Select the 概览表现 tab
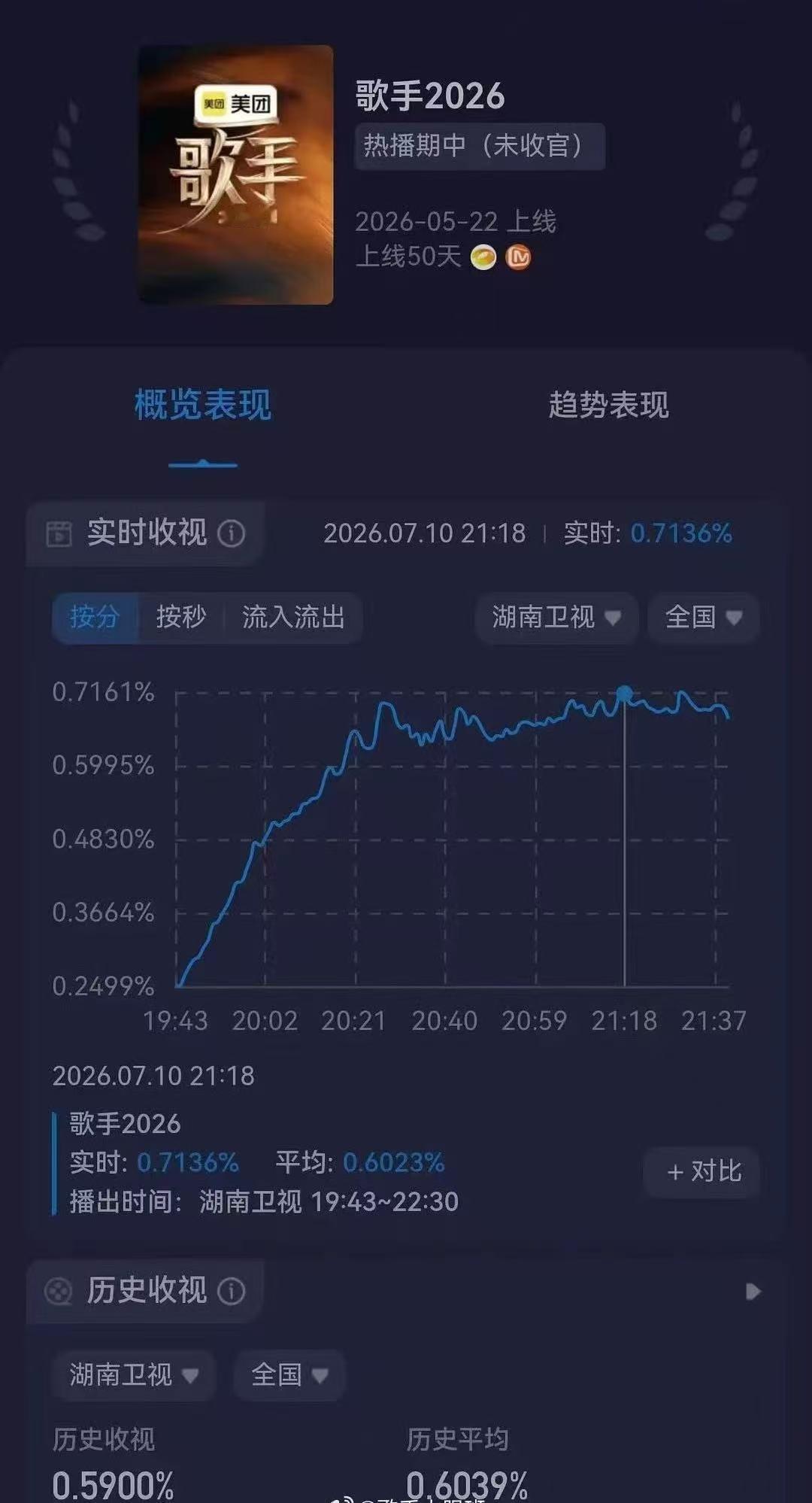Screen dimensions: 812x1503 click(x=202, y=405)
